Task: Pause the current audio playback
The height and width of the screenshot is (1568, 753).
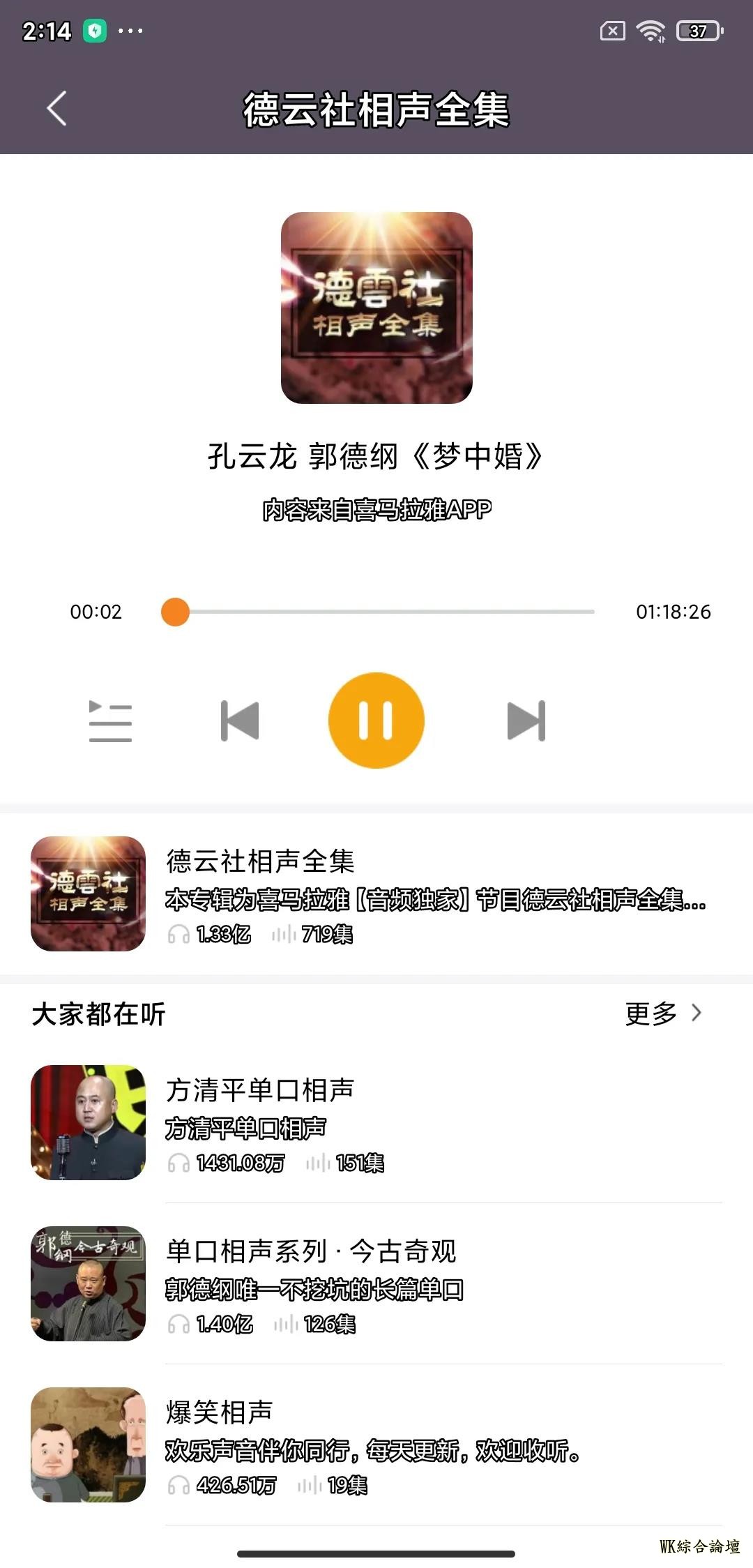Action: [x=376, y=721]
